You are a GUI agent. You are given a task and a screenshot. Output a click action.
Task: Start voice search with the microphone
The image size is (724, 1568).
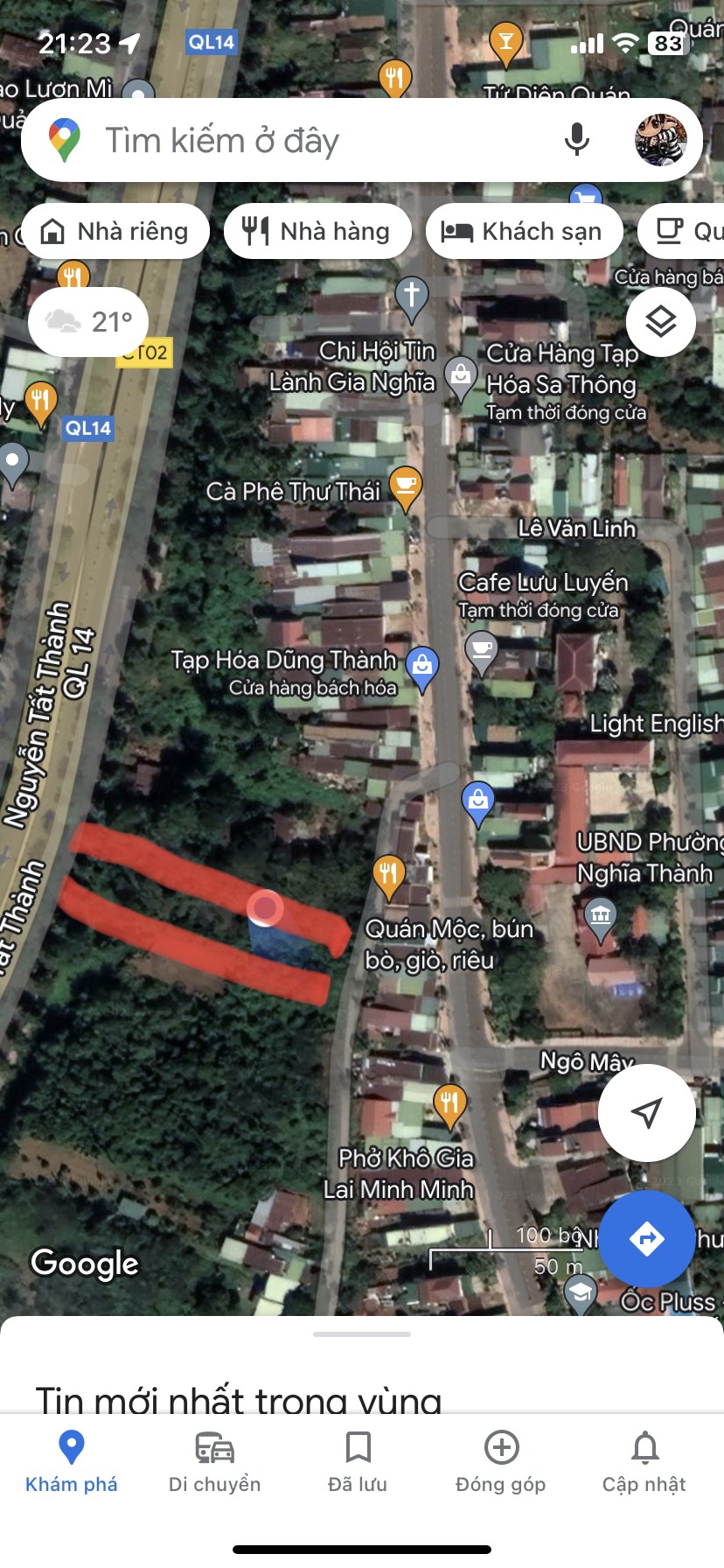(577, 140)
